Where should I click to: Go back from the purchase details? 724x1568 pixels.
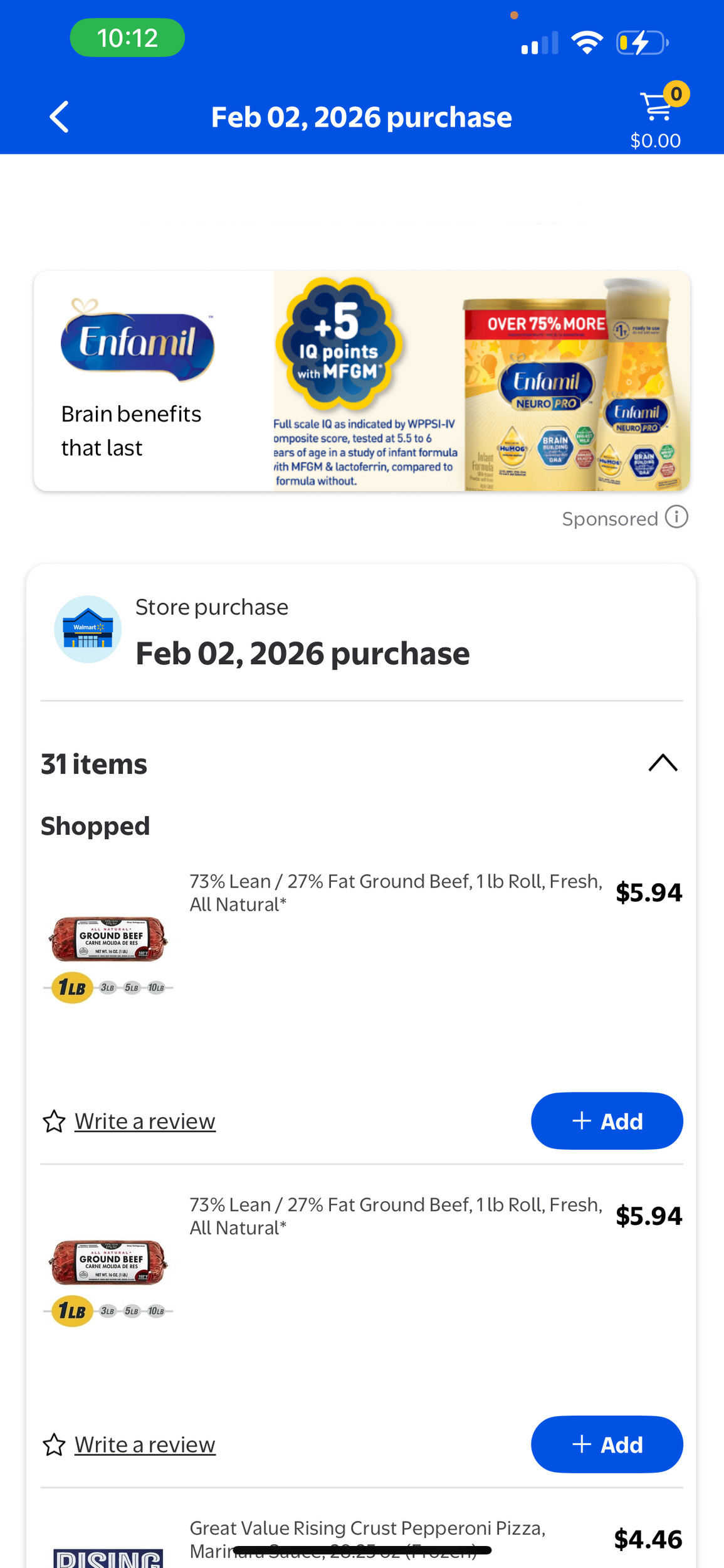click(59, 117)
